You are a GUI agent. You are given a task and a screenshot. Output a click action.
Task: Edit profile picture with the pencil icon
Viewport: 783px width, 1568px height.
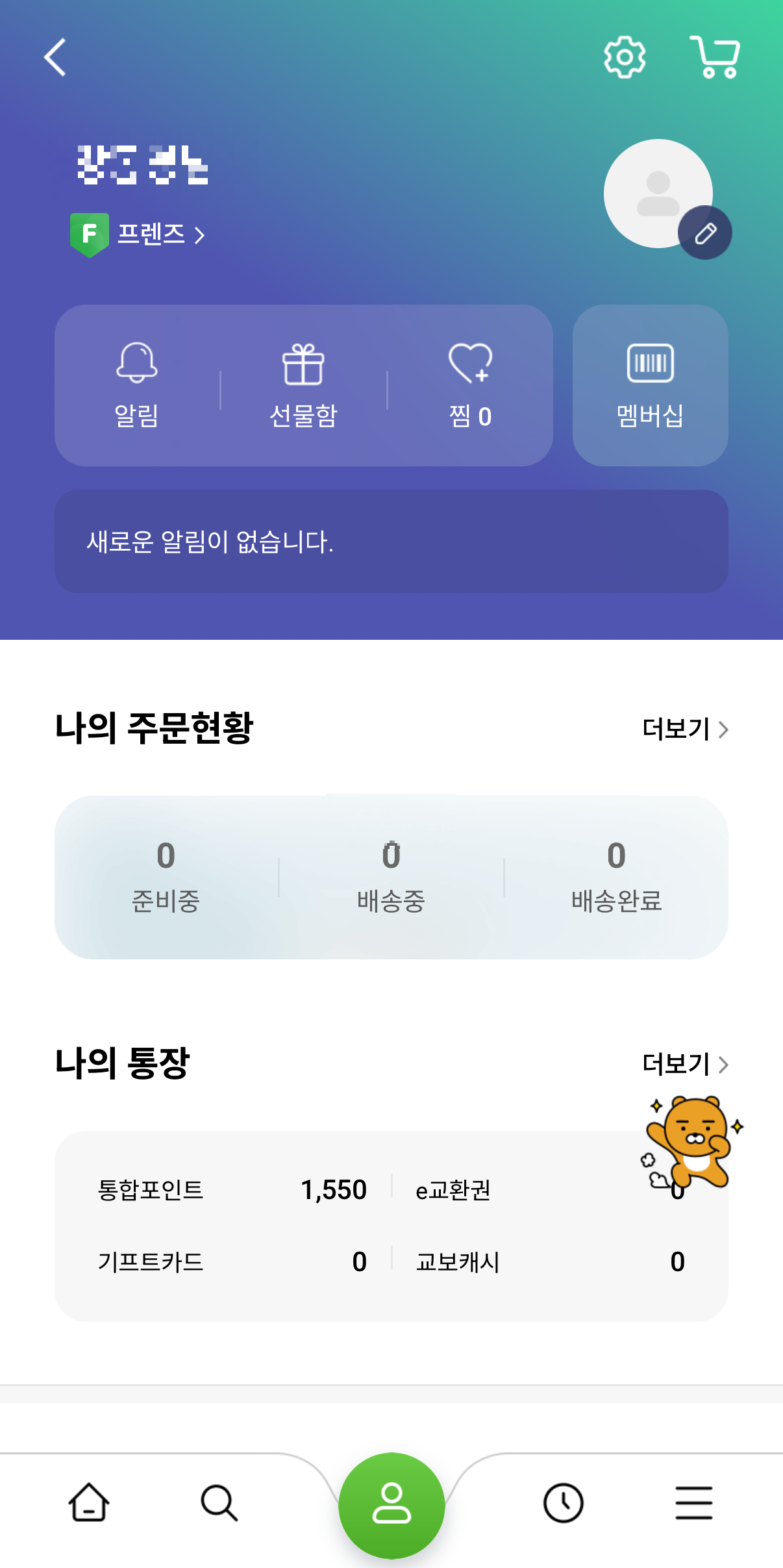click(706, 232)
